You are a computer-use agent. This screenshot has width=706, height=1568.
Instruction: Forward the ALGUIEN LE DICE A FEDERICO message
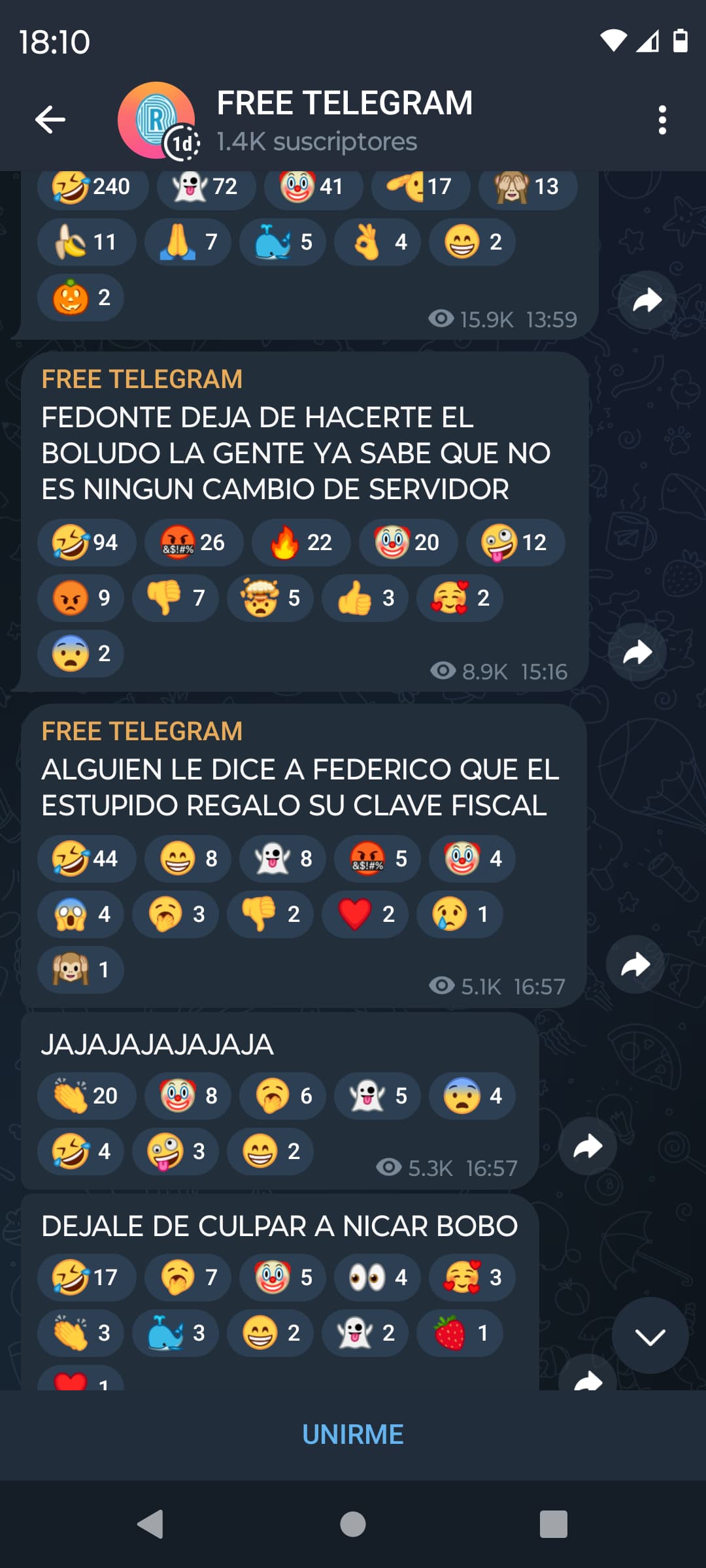pyautogui.click(x=635, y=964)
